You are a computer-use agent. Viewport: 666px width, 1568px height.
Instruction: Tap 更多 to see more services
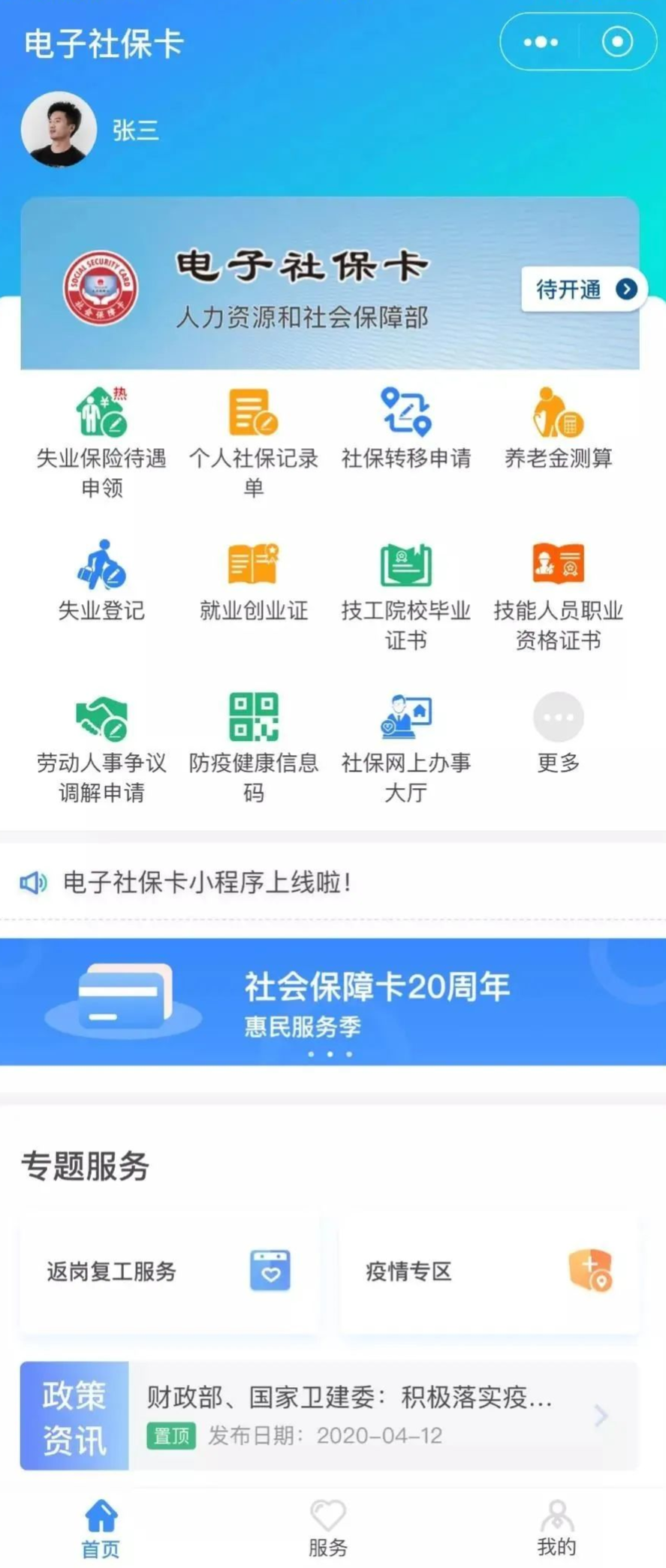(558, 732)
